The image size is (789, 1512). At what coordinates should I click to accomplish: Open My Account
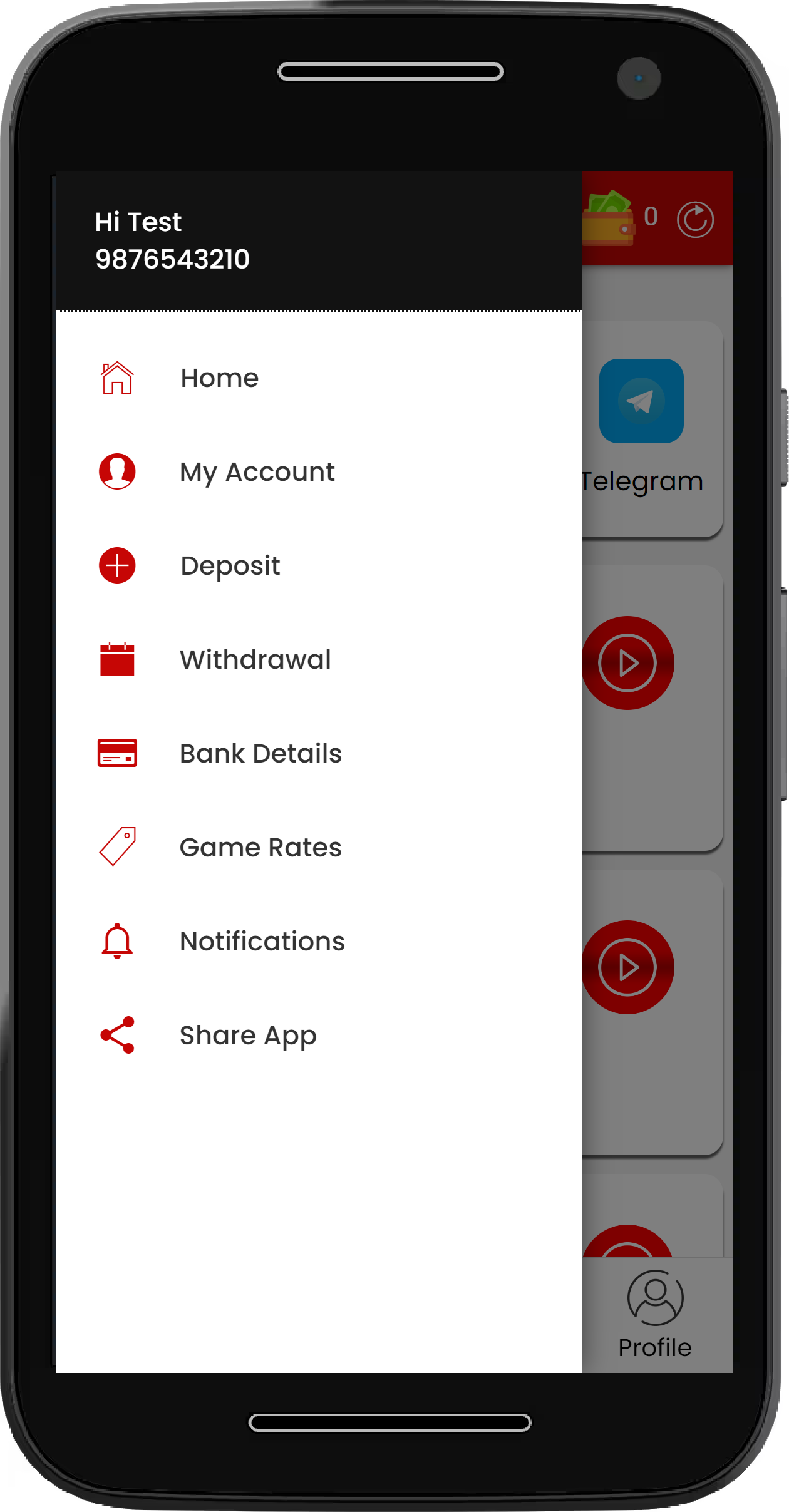319,472
